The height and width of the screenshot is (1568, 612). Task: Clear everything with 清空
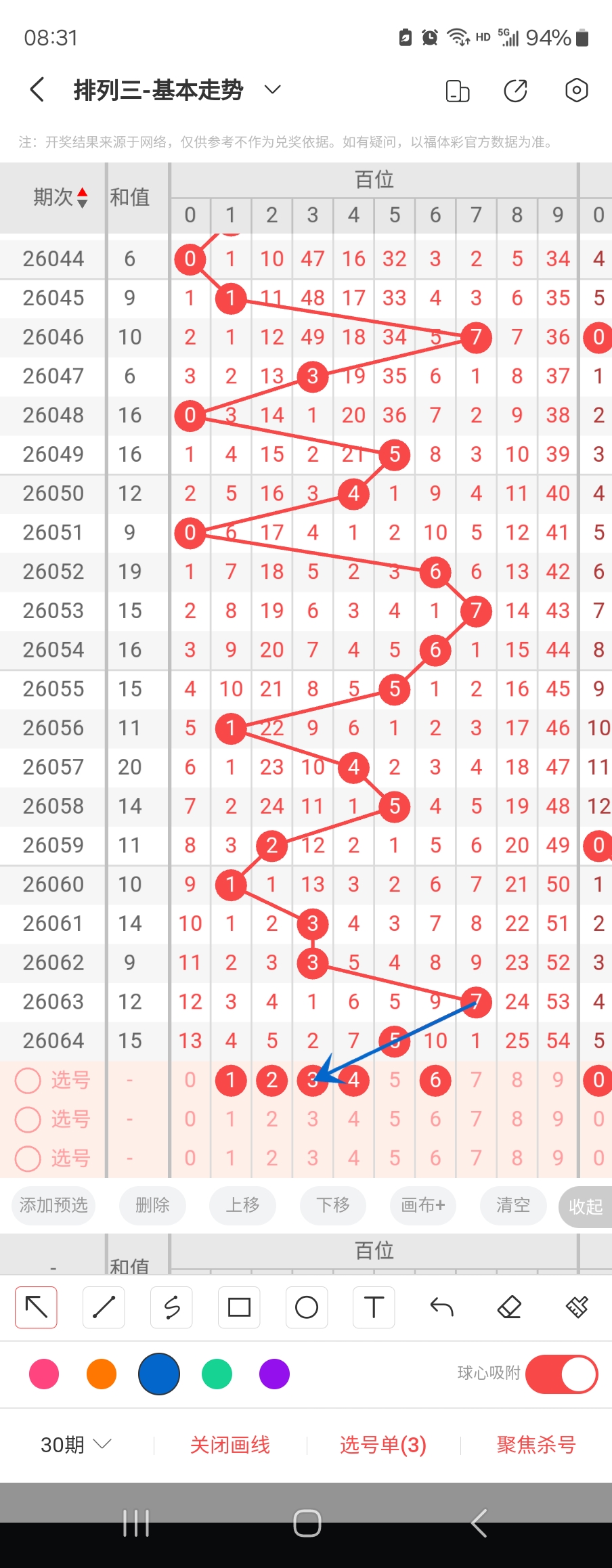coord(512,1205)
